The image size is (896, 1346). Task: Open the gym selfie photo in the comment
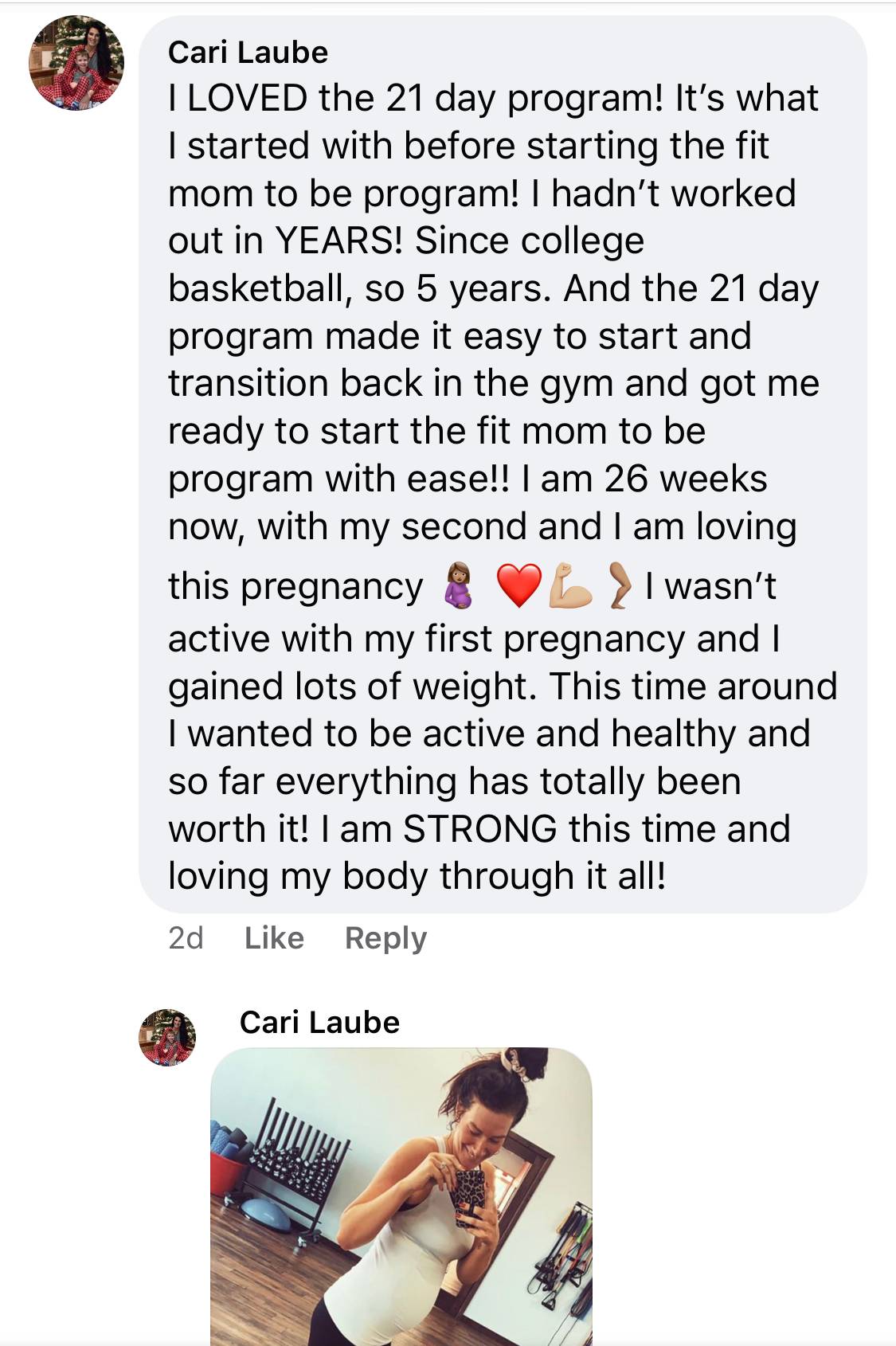(401, 1195)
